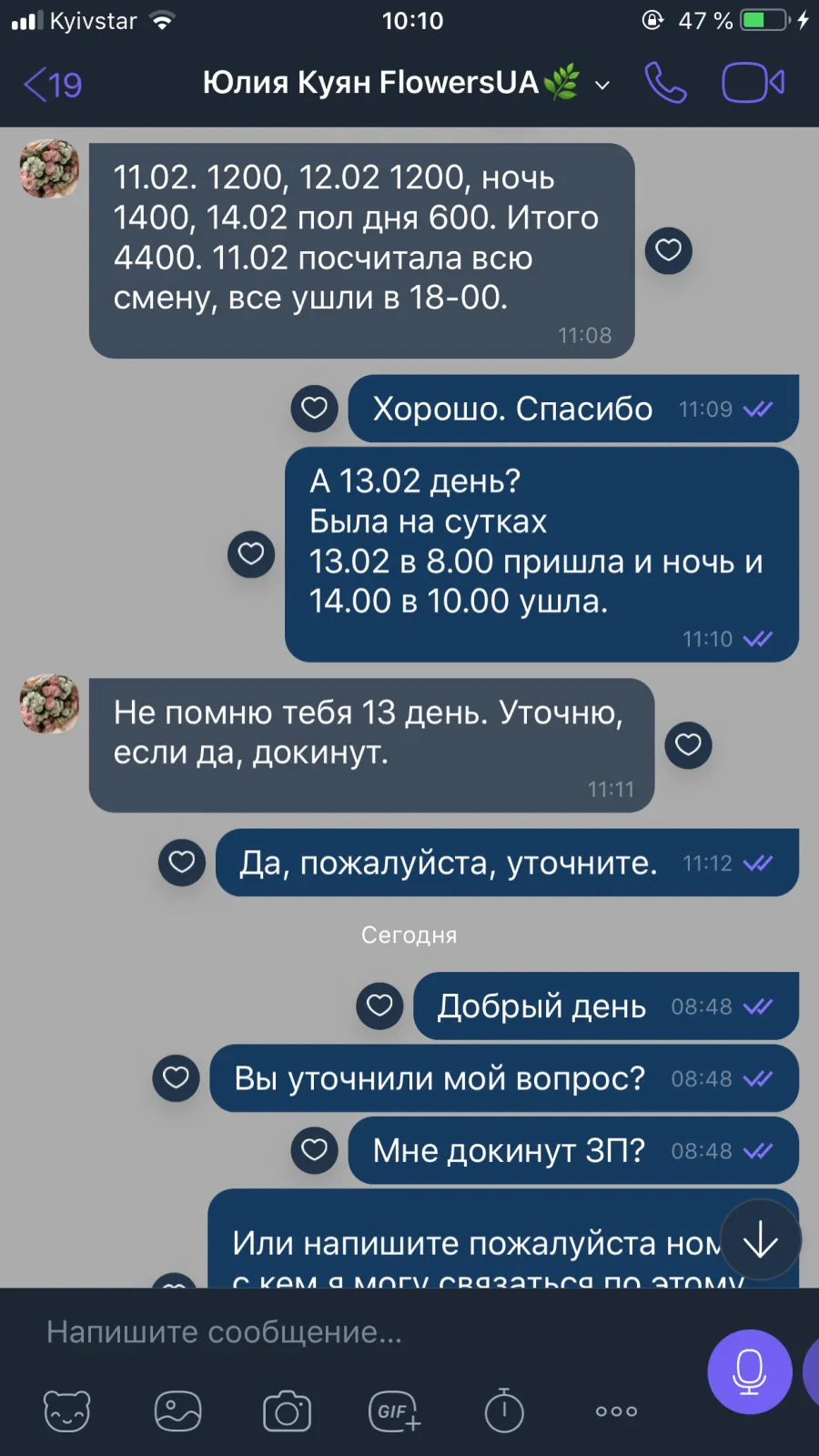Add a GIF to the message
Viewport: 819px width, 1456px height.
[395, 1411]
